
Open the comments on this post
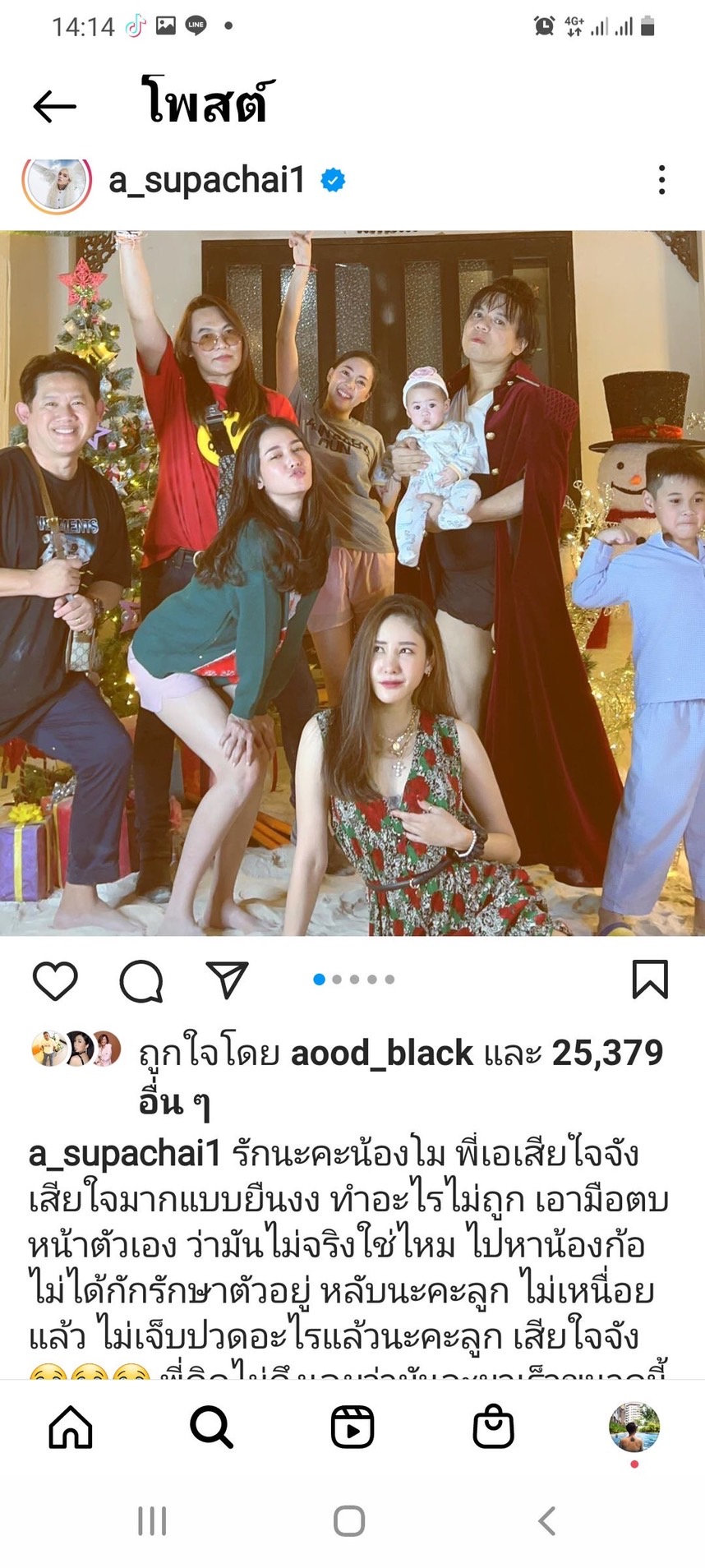click(141, 980)
